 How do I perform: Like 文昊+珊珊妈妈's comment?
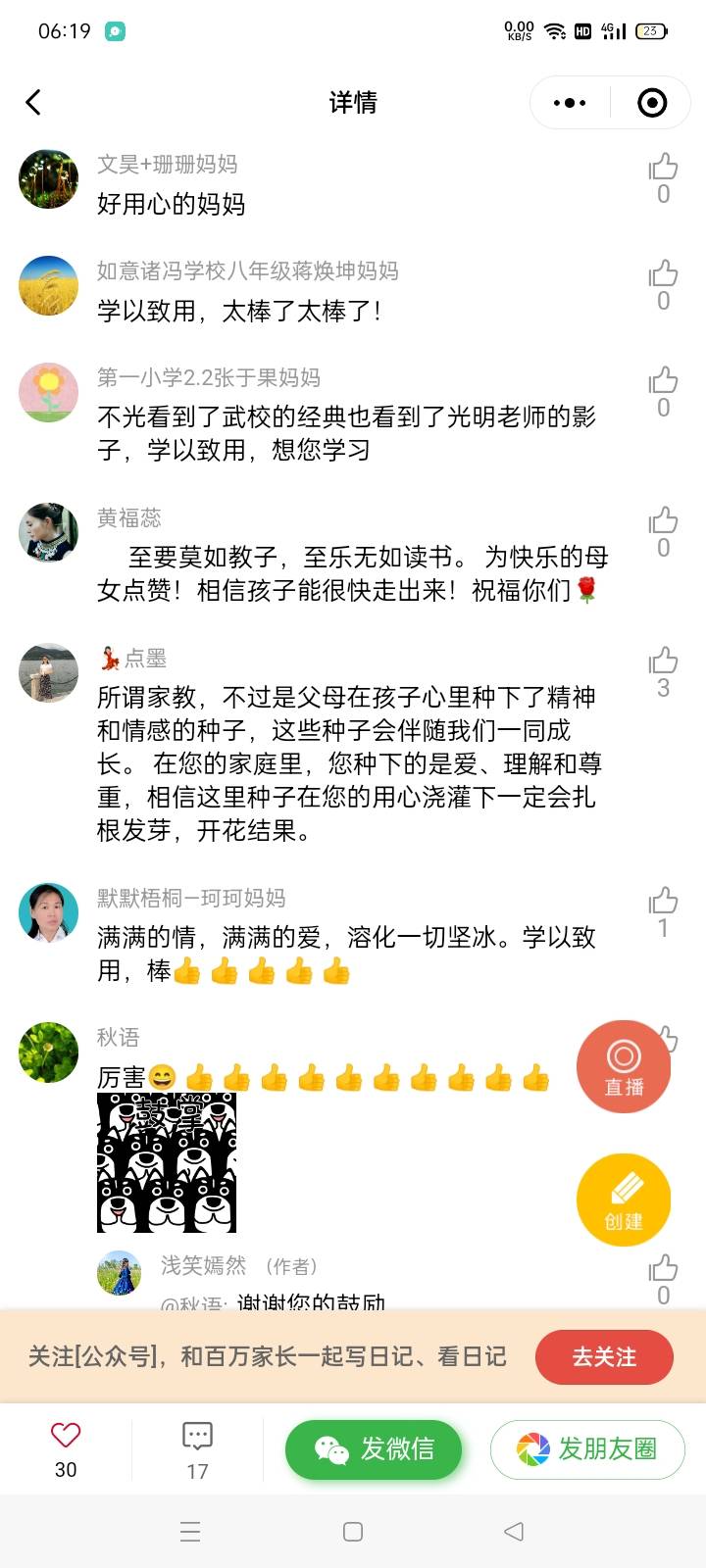pos(663,167)
